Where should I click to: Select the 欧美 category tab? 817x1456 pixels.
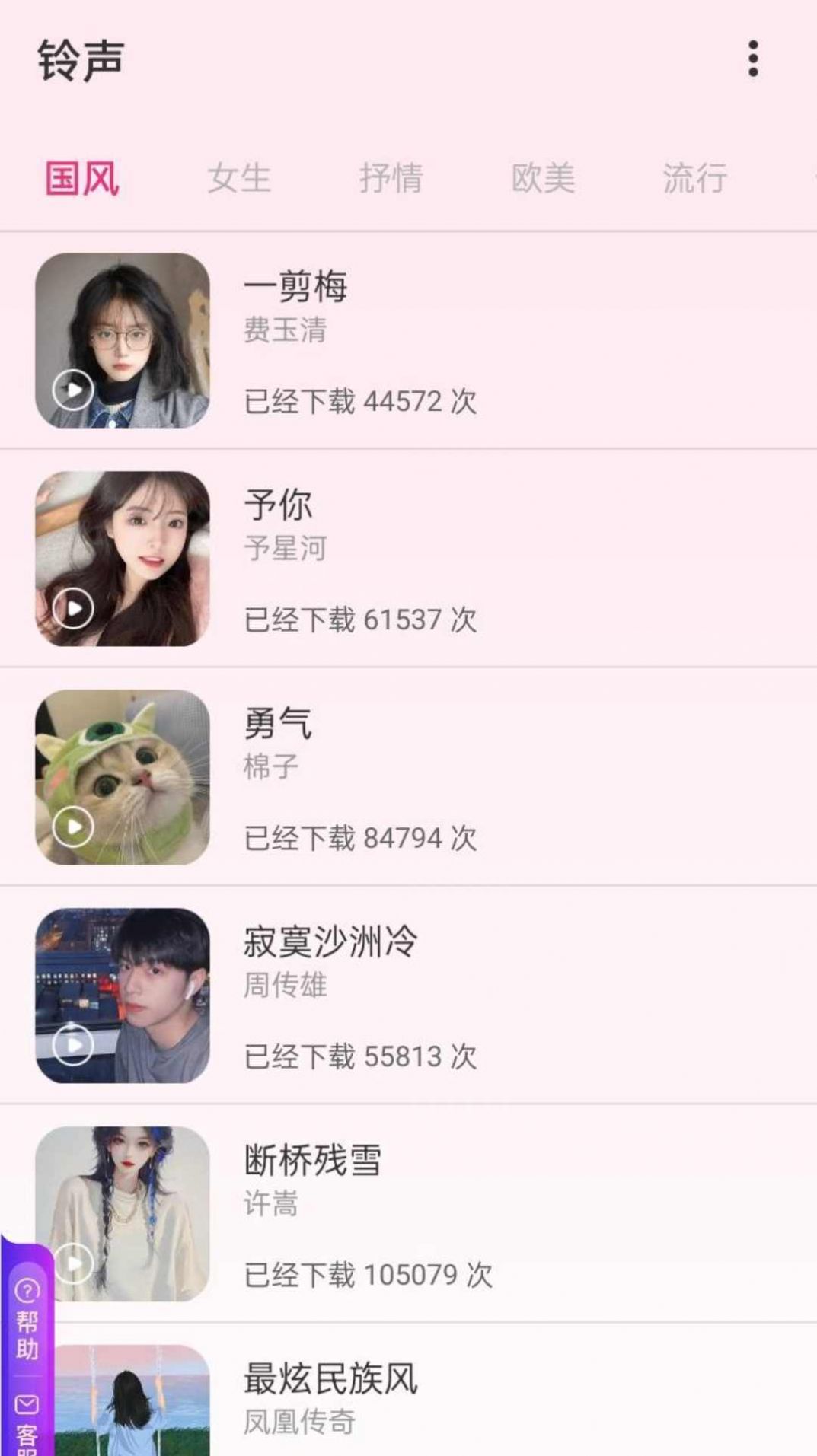541,177
